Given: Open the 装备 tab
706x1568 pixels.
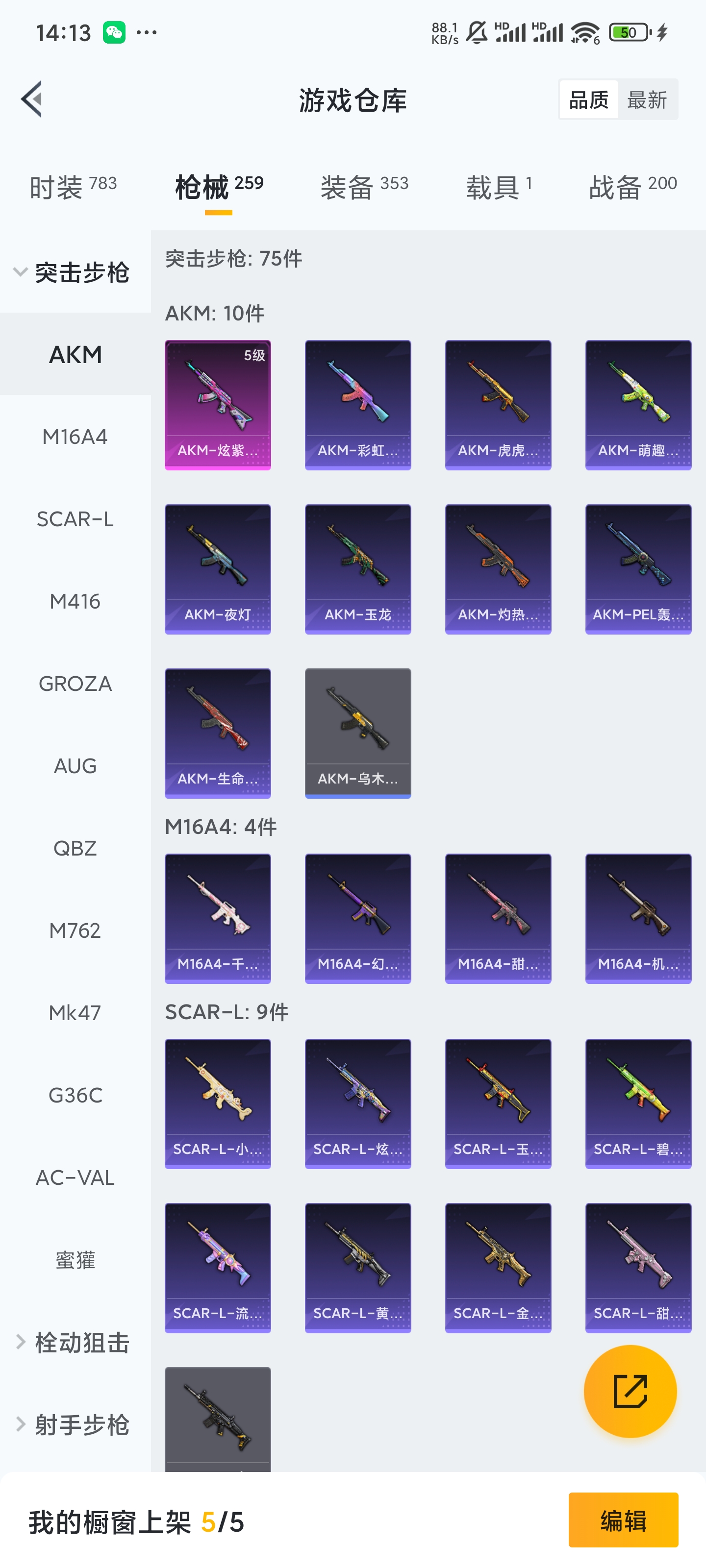Looking at the screenshot, I should (364, 186).
